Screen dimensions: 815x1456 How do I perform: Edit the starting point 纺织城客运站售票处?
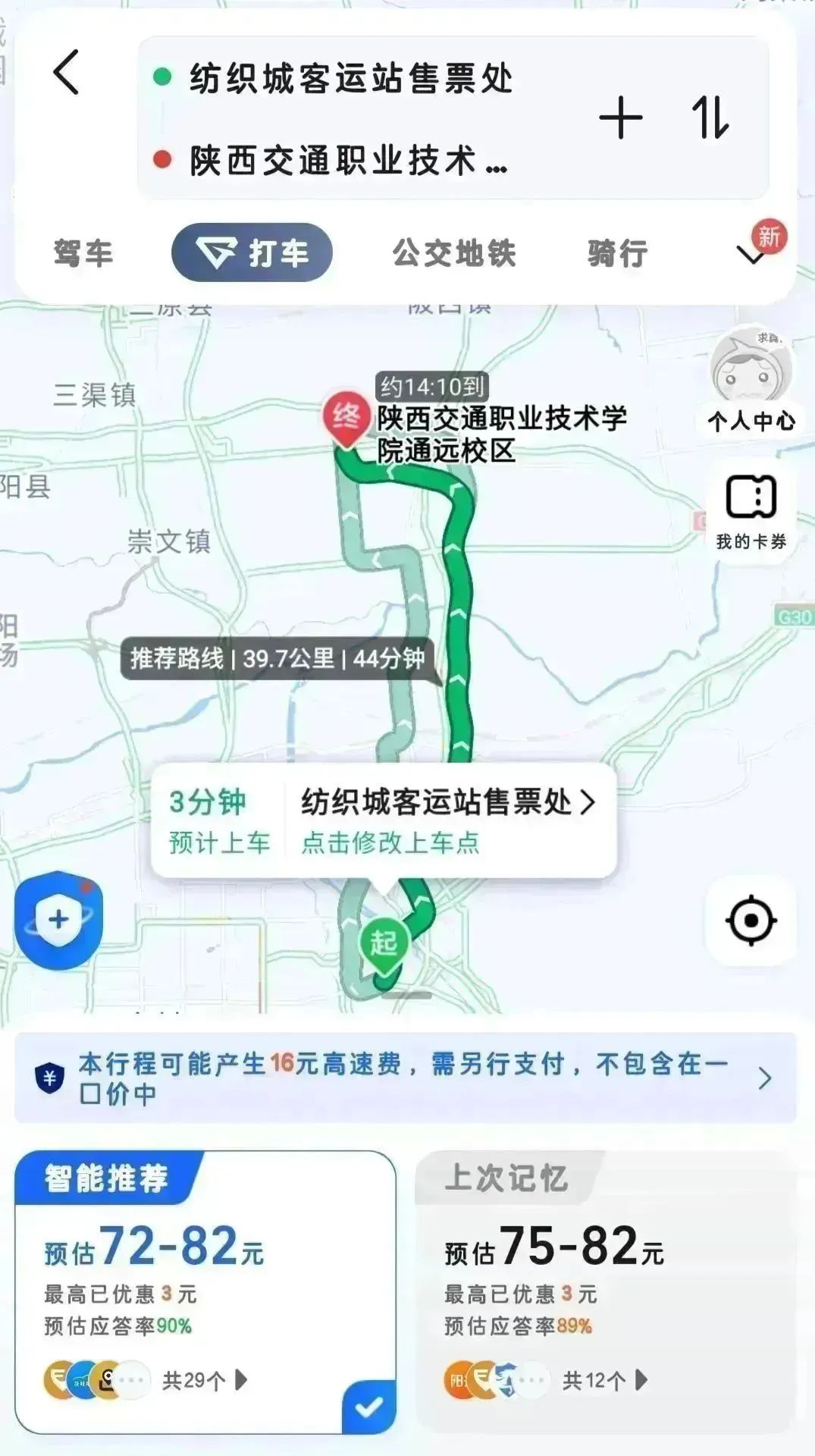pyautogui.click(x=351, y=78)
